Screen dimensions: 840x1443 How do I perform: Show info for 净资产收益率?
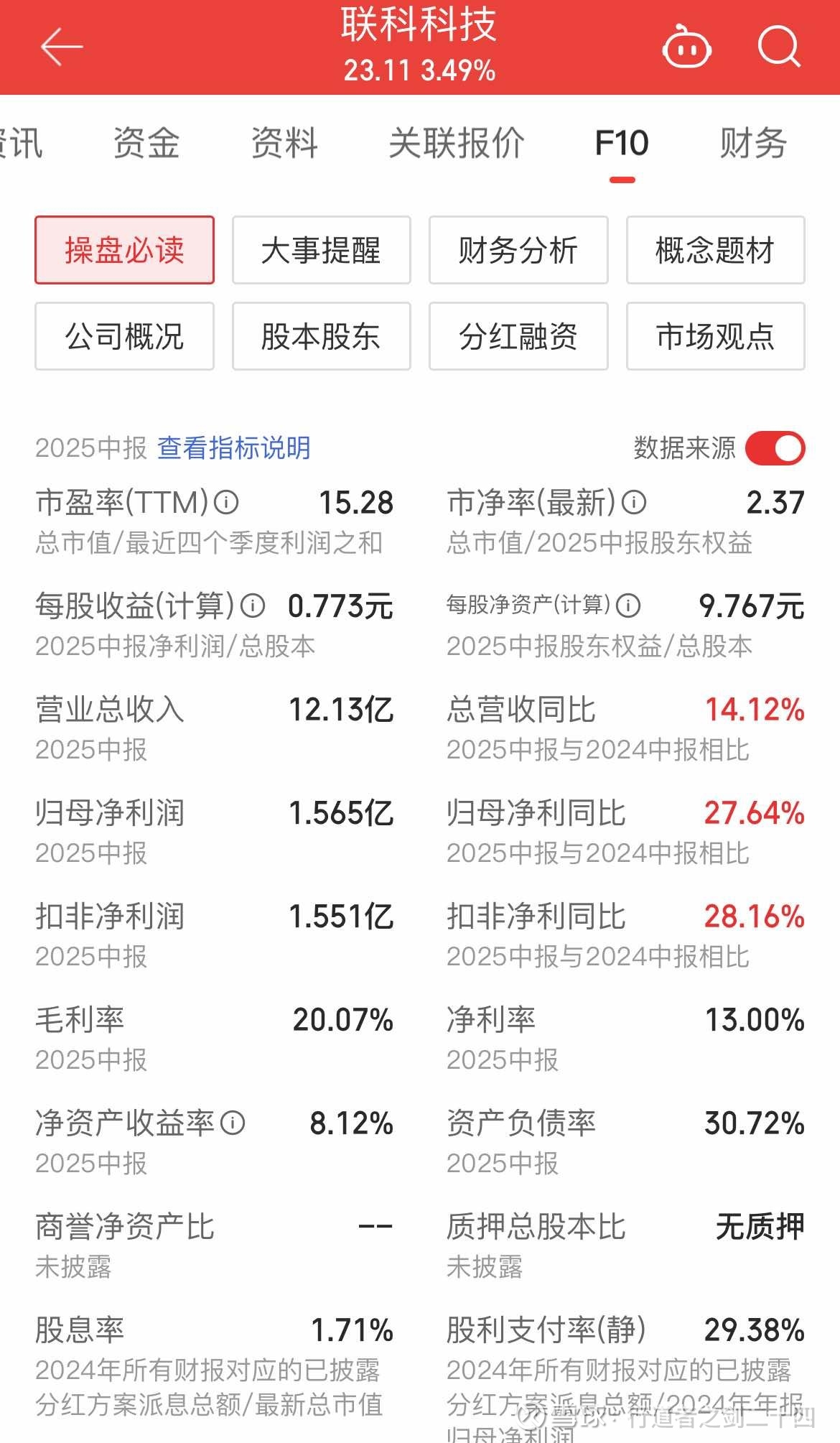233,1123
